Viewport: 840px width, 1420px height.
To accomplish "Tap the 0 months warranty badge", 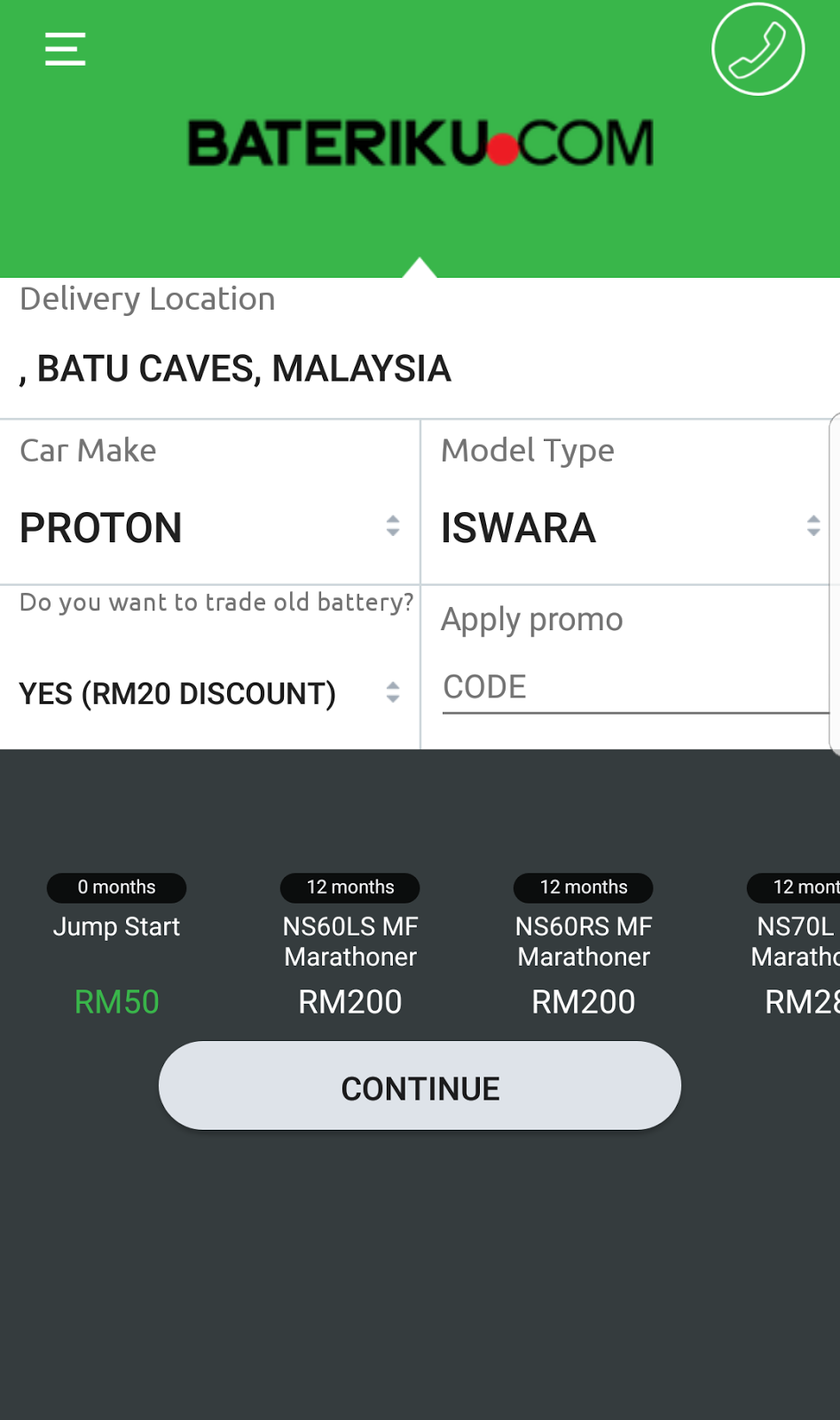I will point(116,887).
